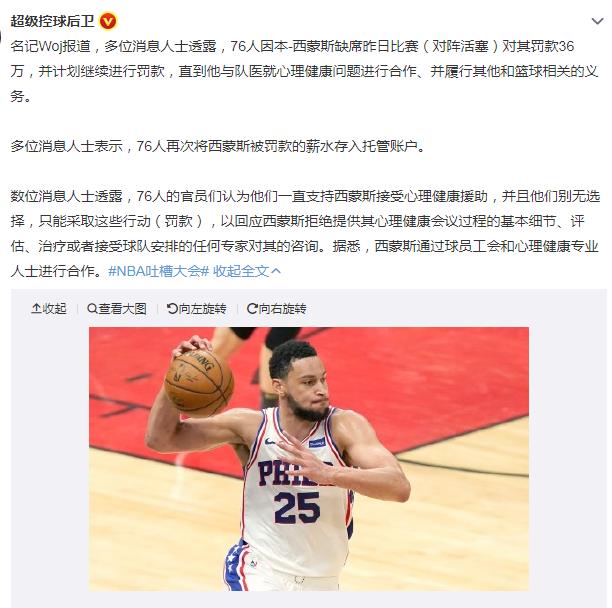View the large image with 查看大图
Image resolution: width=612 pixels, height=608 pixels.
(117, 309)
